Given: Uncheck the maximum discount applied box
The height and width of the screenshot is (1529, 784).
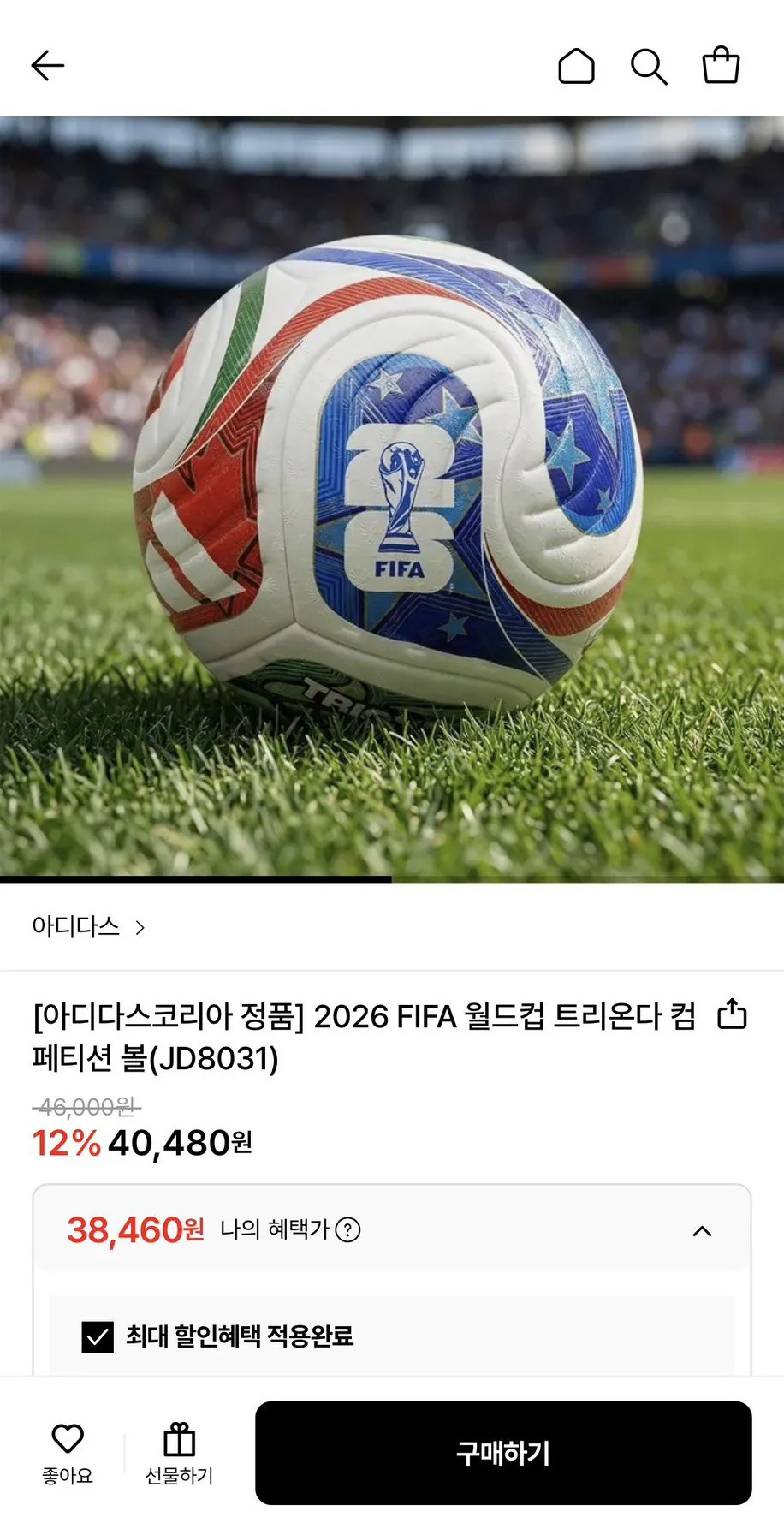Looking at the screenshot, I should click(x=97, y=1336).
